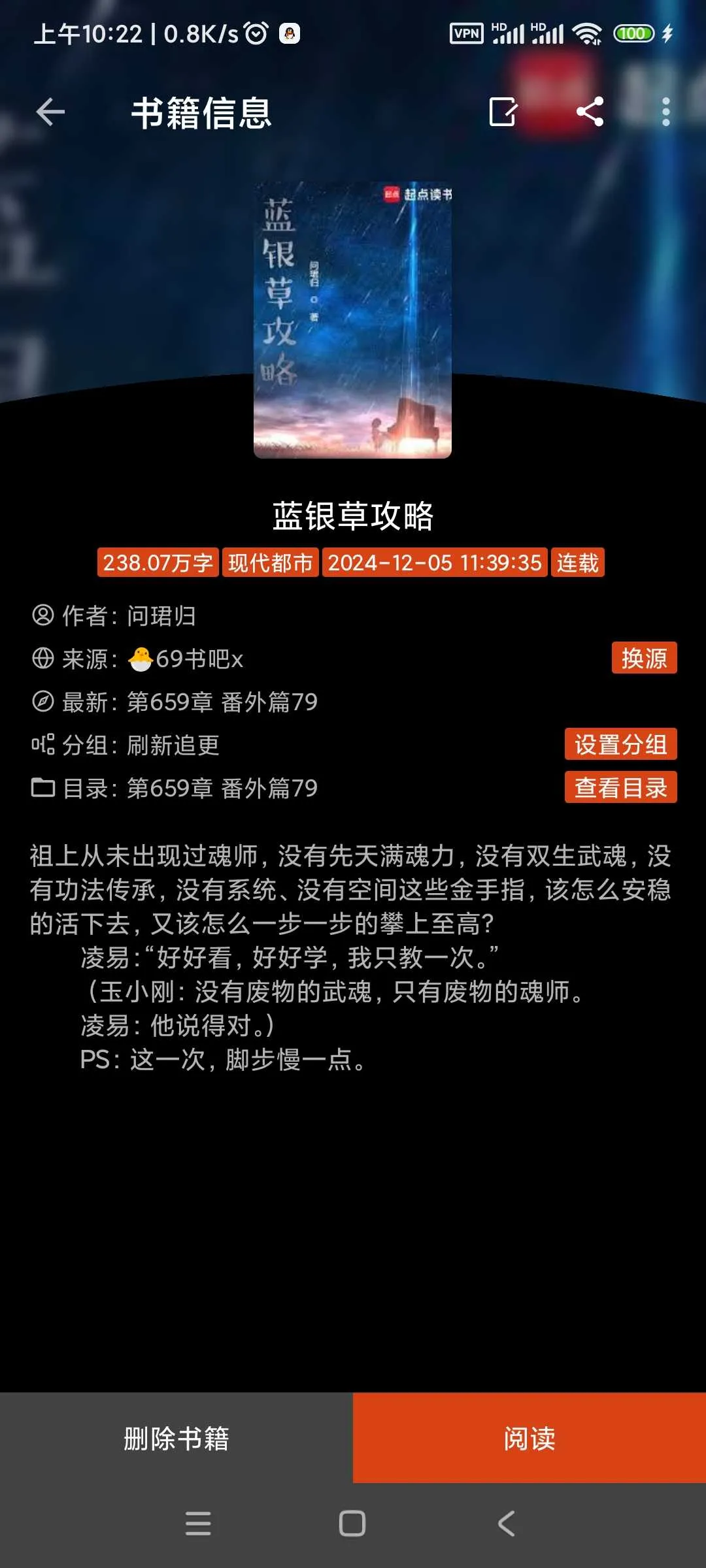This screenshot has width=706, height=1568.
Task: Open the edit book info icon
Action: (x=503, y=112)
